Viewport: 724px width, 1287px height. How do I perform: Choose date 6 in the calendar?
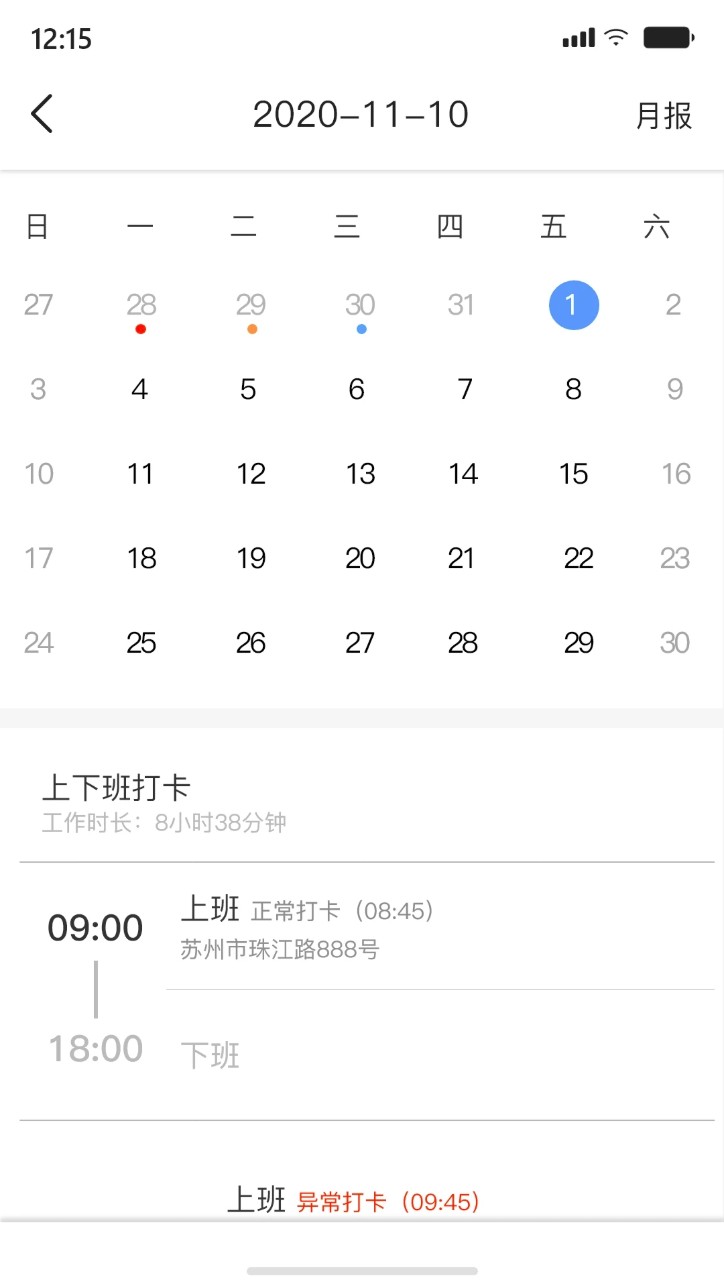coord(357,389)
